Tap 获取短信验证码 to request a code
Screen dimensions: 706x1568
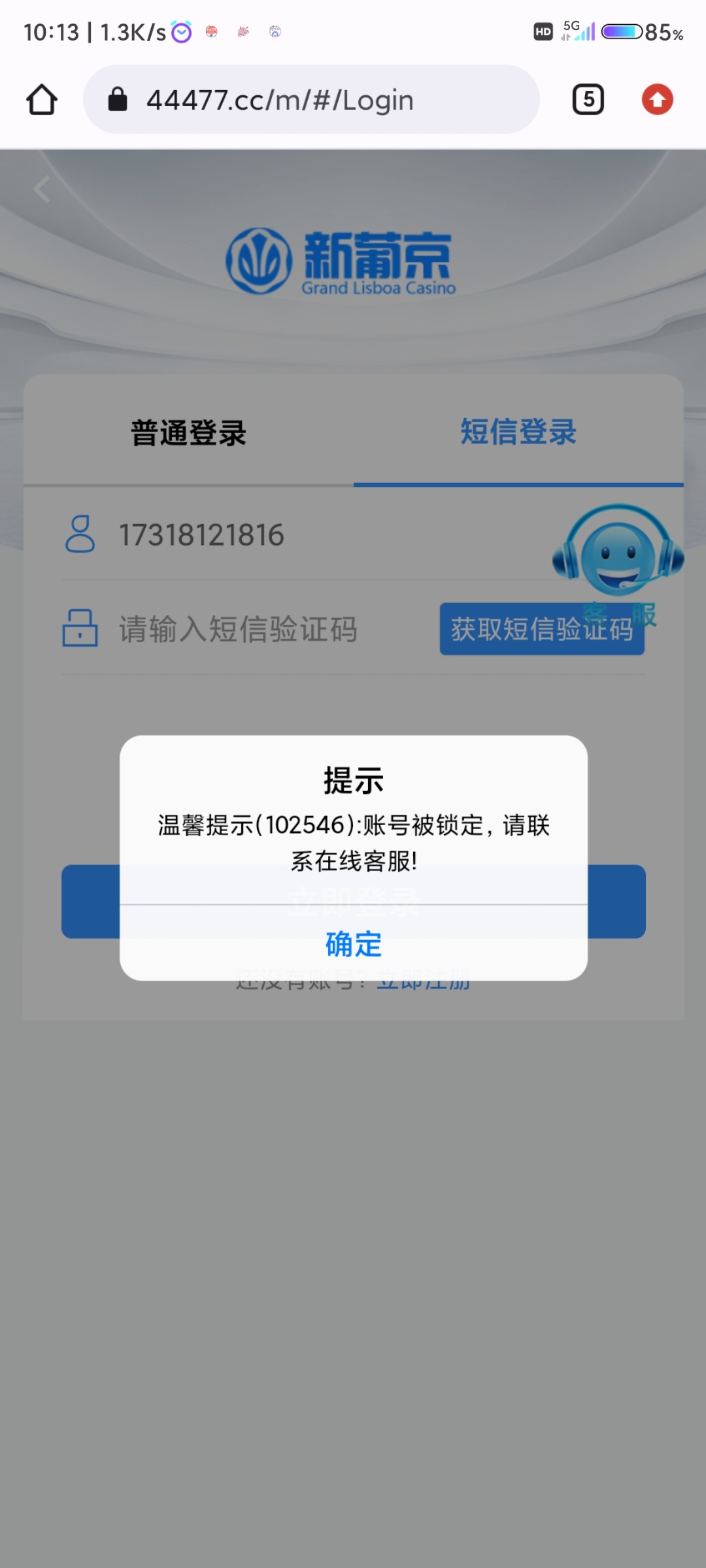pos(541,629)
